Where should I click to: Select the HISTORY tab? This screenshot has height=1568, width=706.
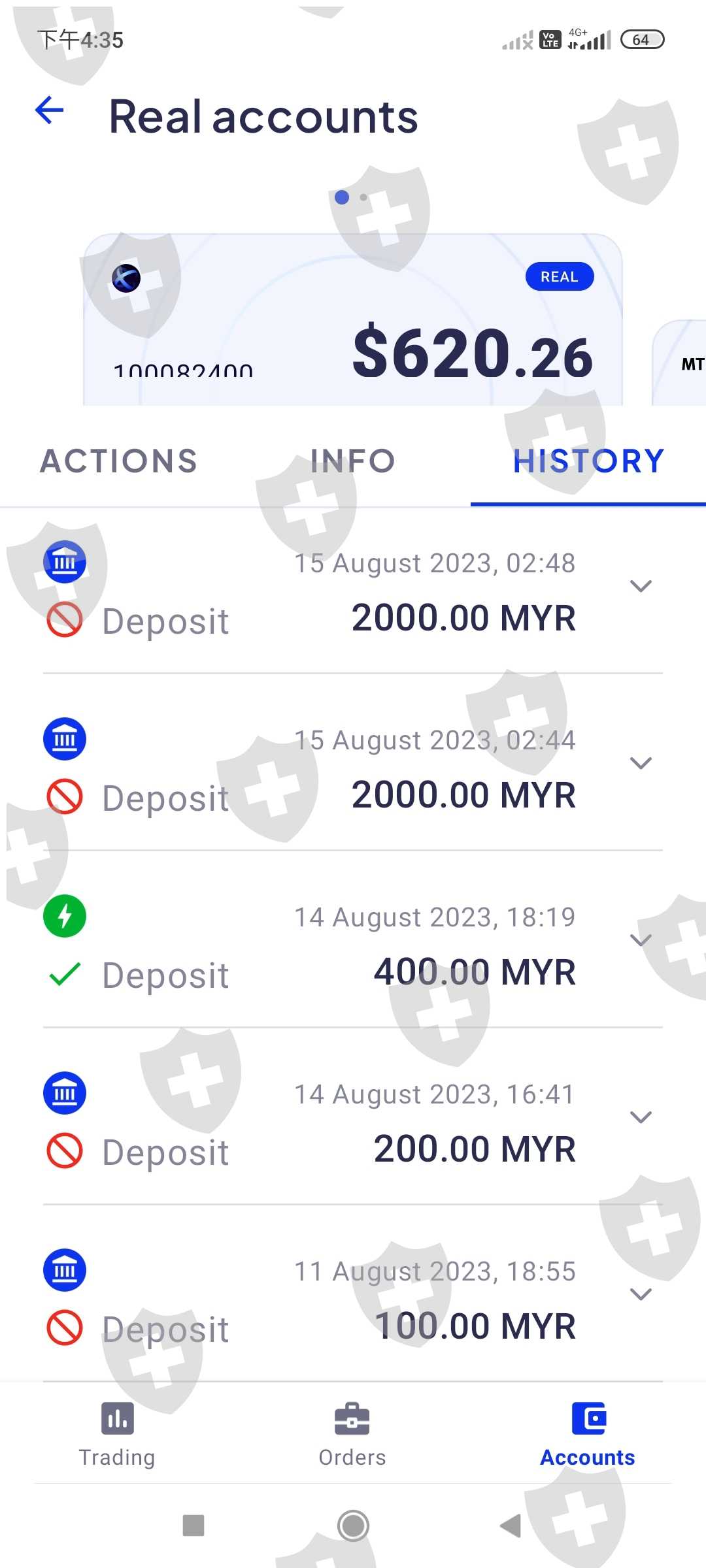(588, 461)
